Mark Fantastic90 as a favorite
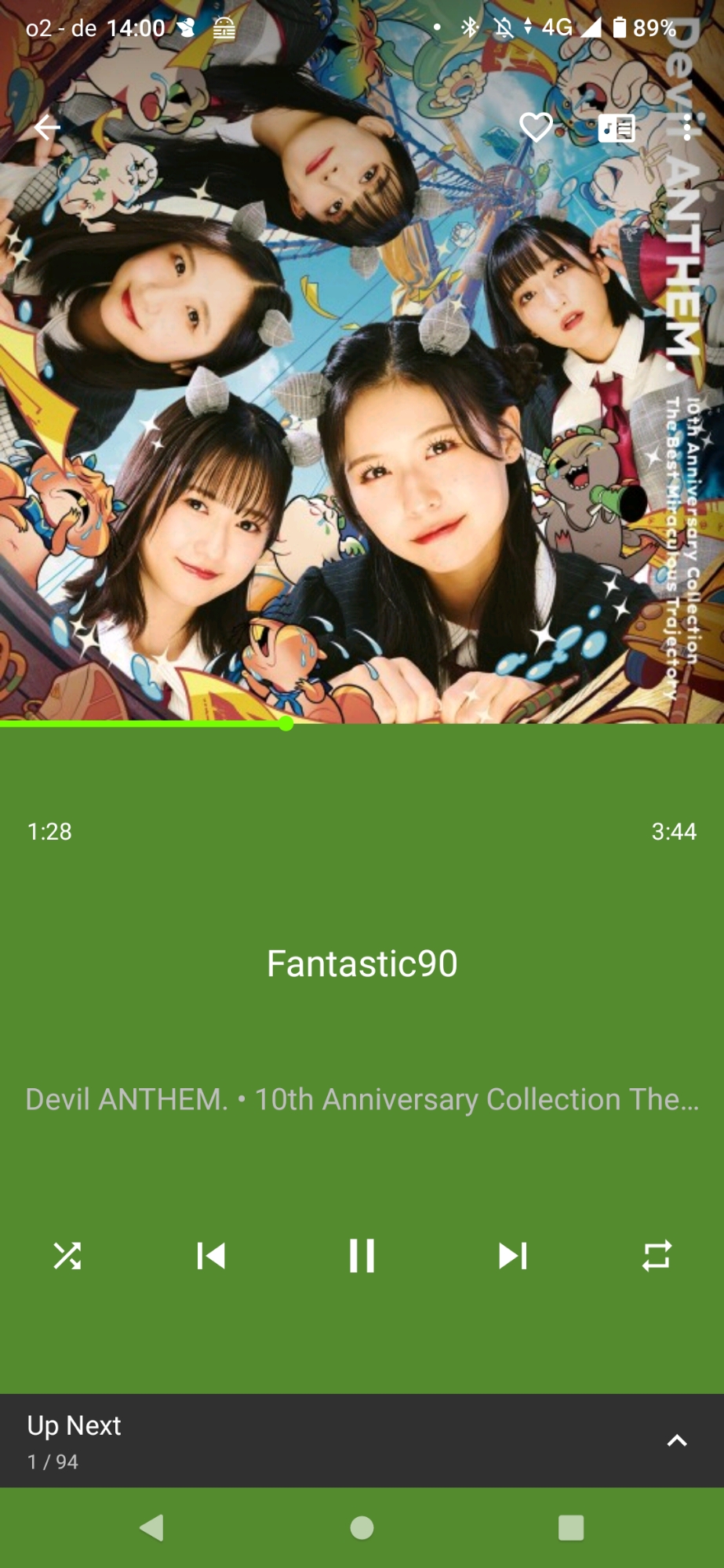Viewport: 724px width, 1568px height. (x=537, y=127)
